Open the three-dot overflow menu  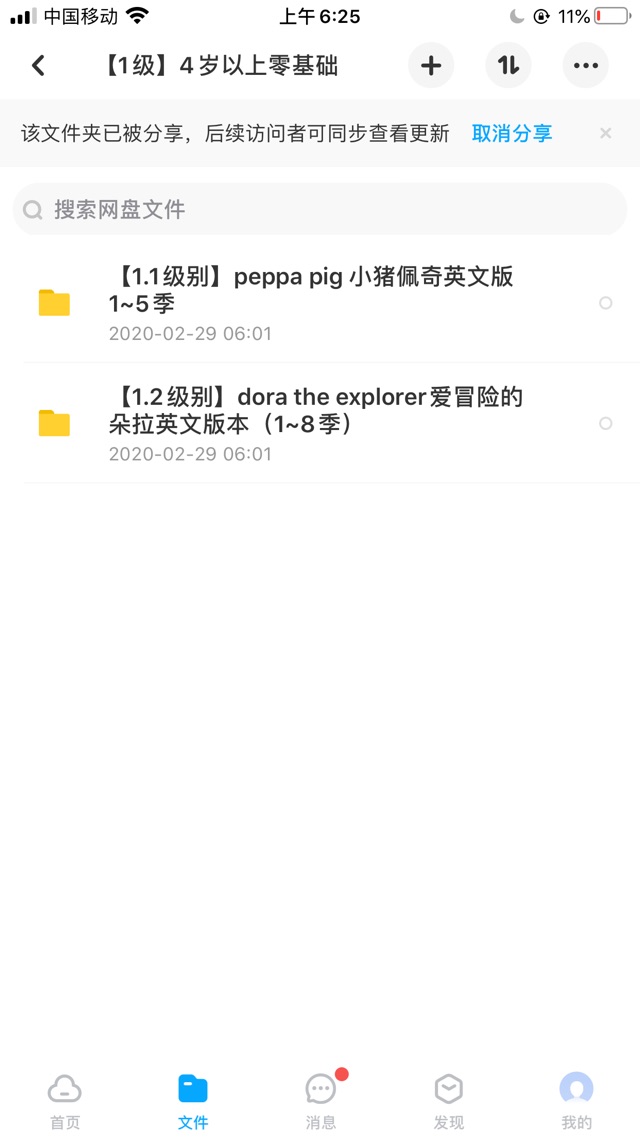click(x=586, y=66)
